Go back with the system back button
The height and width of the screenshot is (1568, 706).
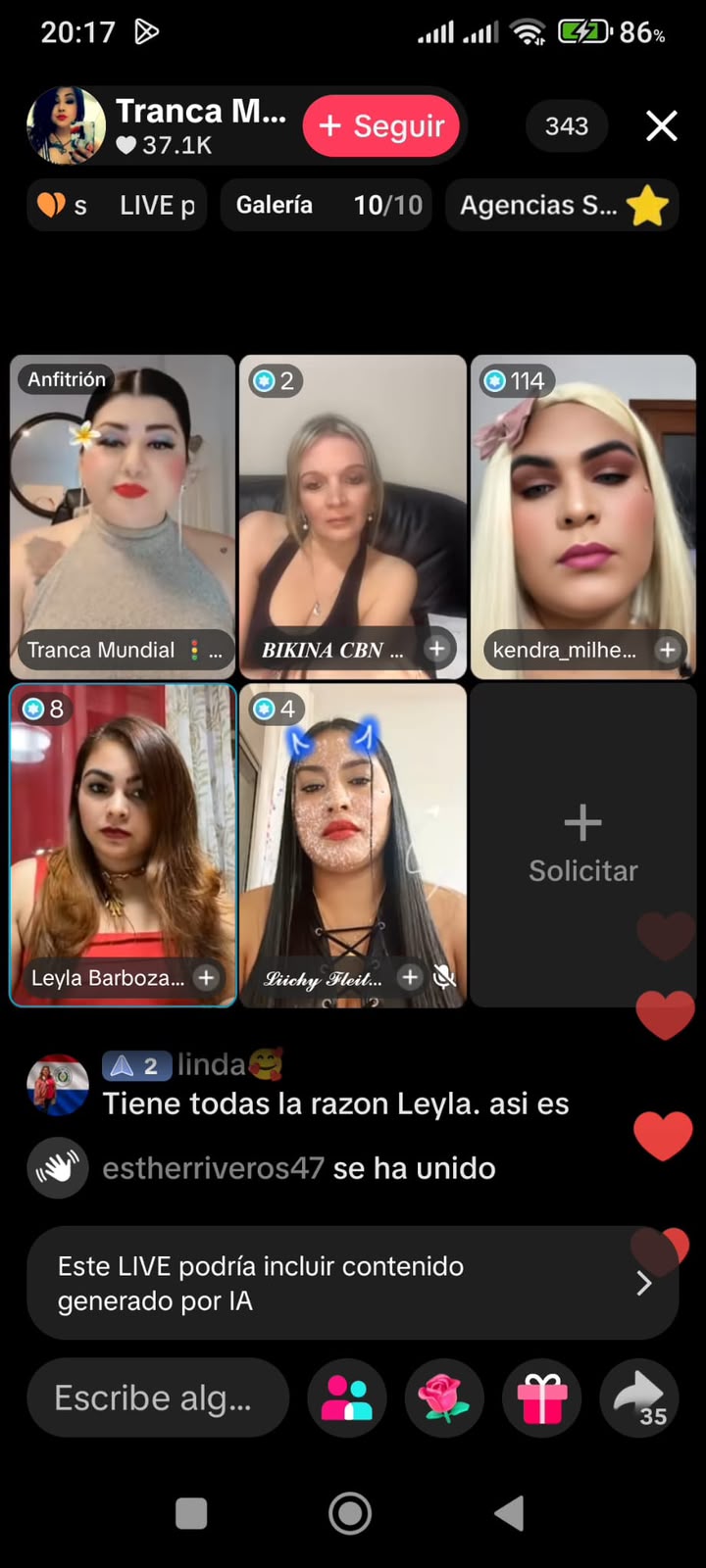[510, 1513]
